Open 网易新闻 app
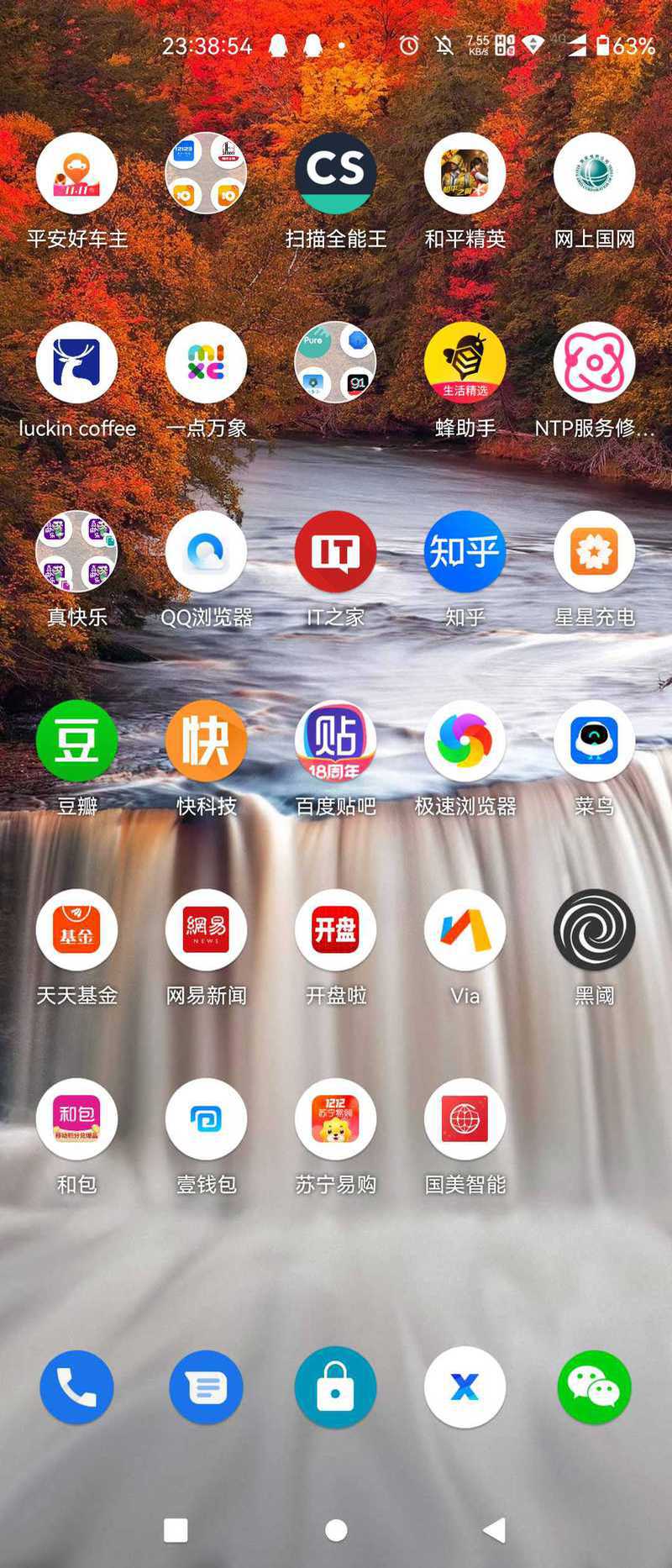The height and width of the screenshot is (1568, 672). click(206, 930)
